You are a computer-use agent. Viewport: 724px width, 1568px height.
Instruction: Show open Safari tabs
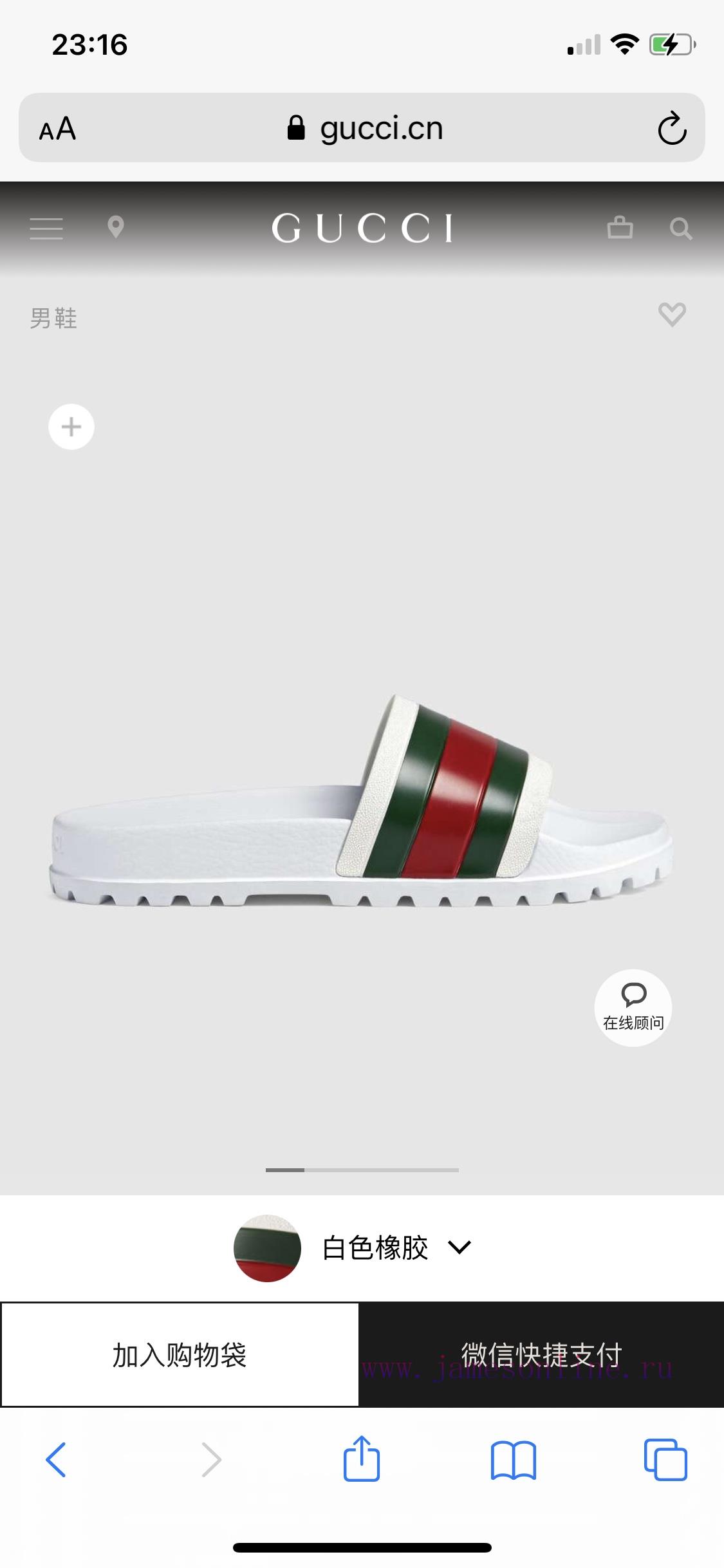pos(665,1459)
